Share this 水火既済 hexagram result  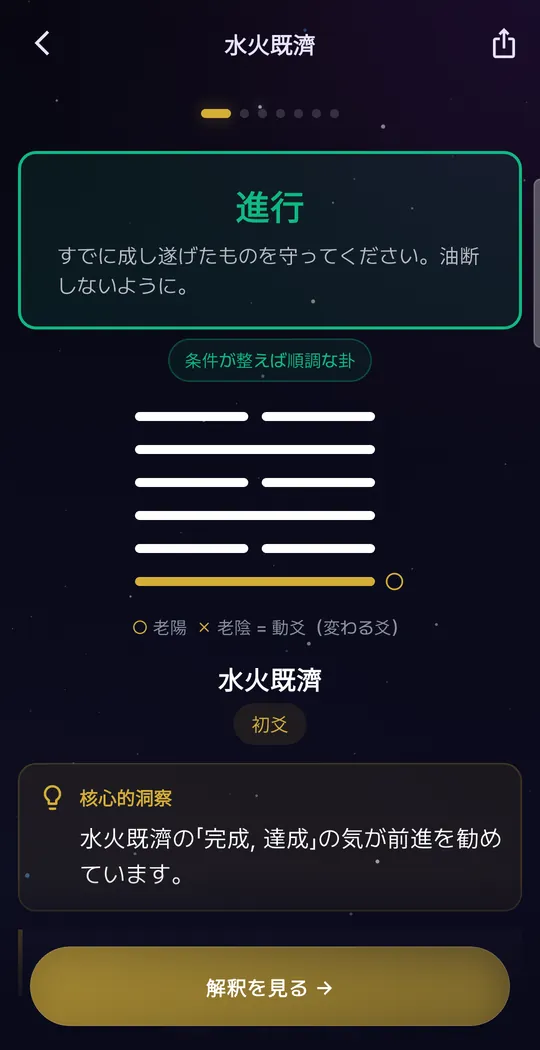coord(503,44)
